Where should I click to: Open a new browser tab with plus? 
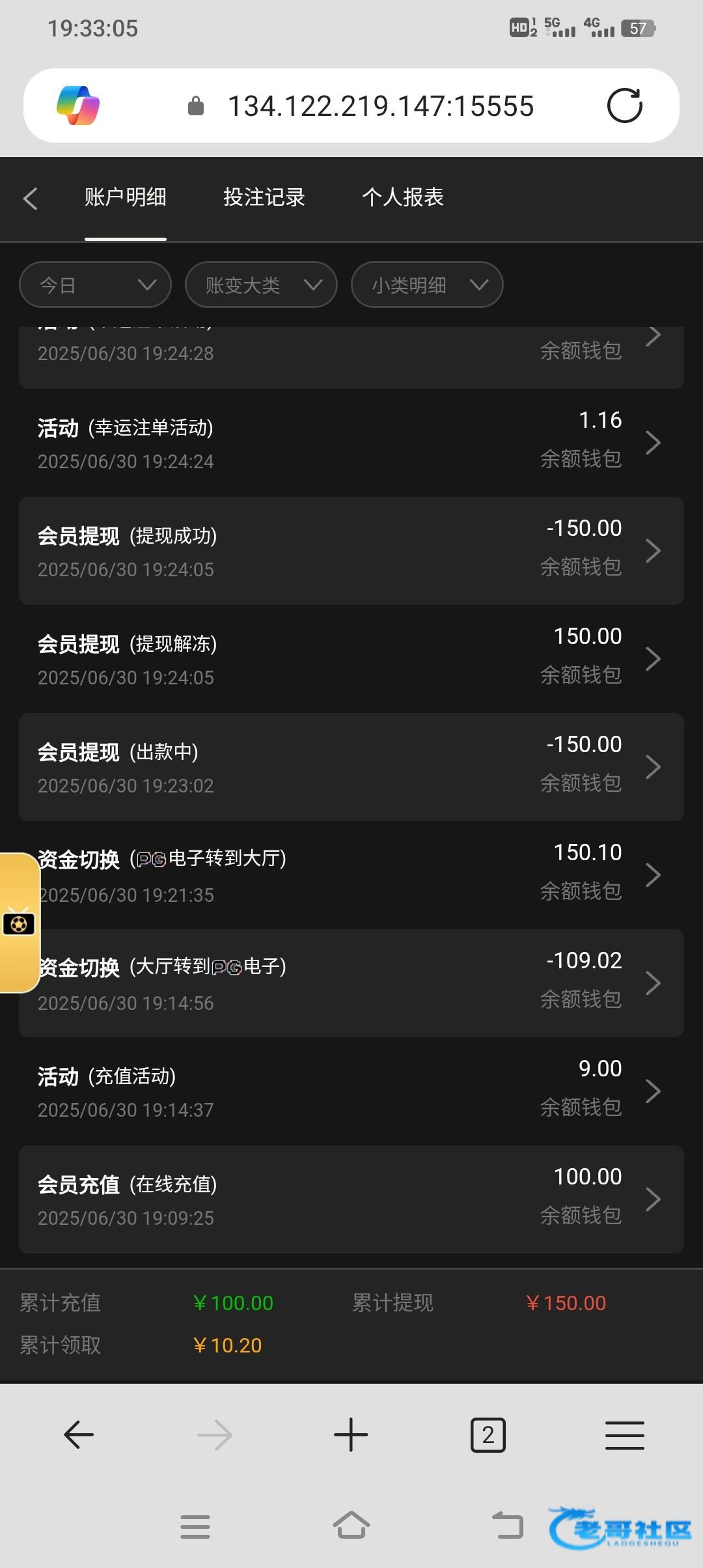pyautogui.click(x=351, y=1435)
